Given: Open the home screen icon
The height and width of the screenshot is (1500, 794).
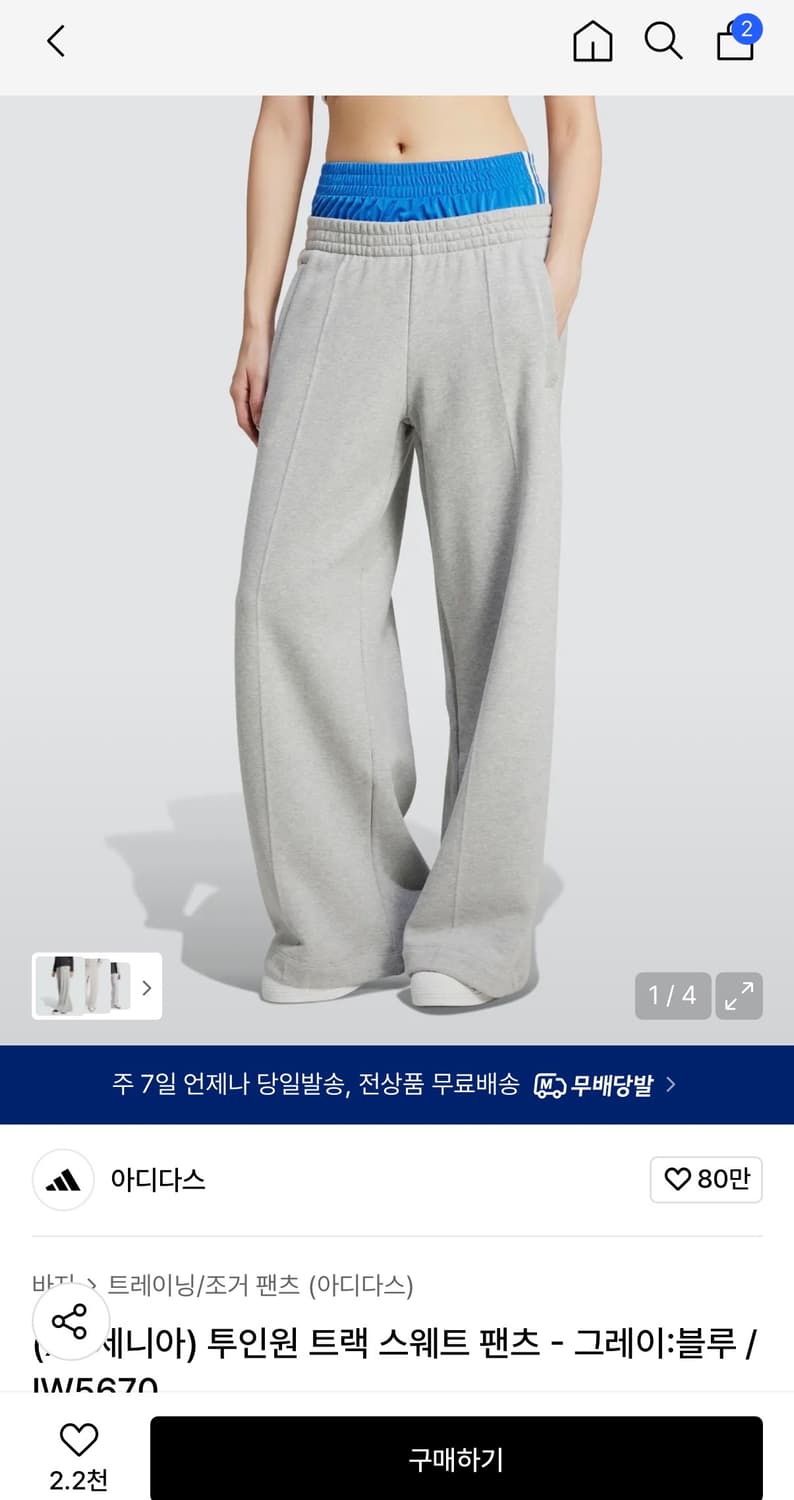Looking at the screenshot, I should coord(592,42).
